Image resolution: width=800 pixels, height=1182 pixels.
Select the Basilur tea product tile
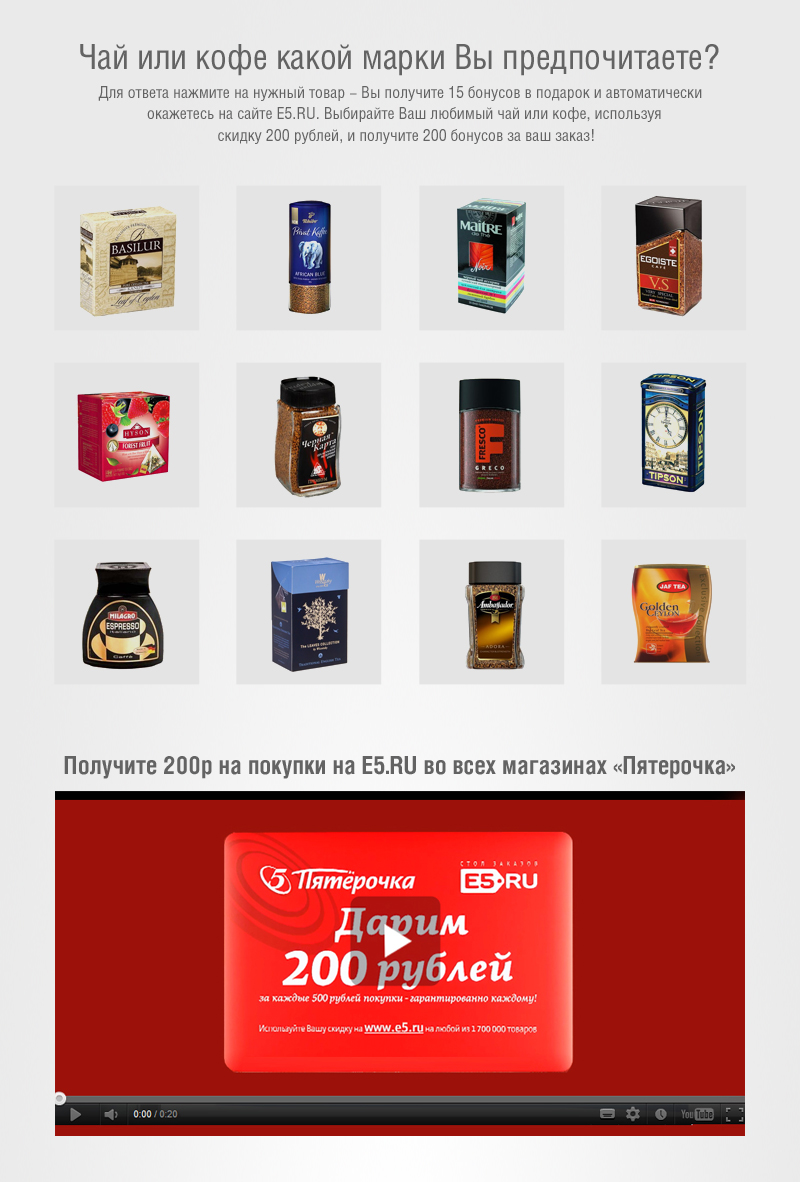point(126,258)
